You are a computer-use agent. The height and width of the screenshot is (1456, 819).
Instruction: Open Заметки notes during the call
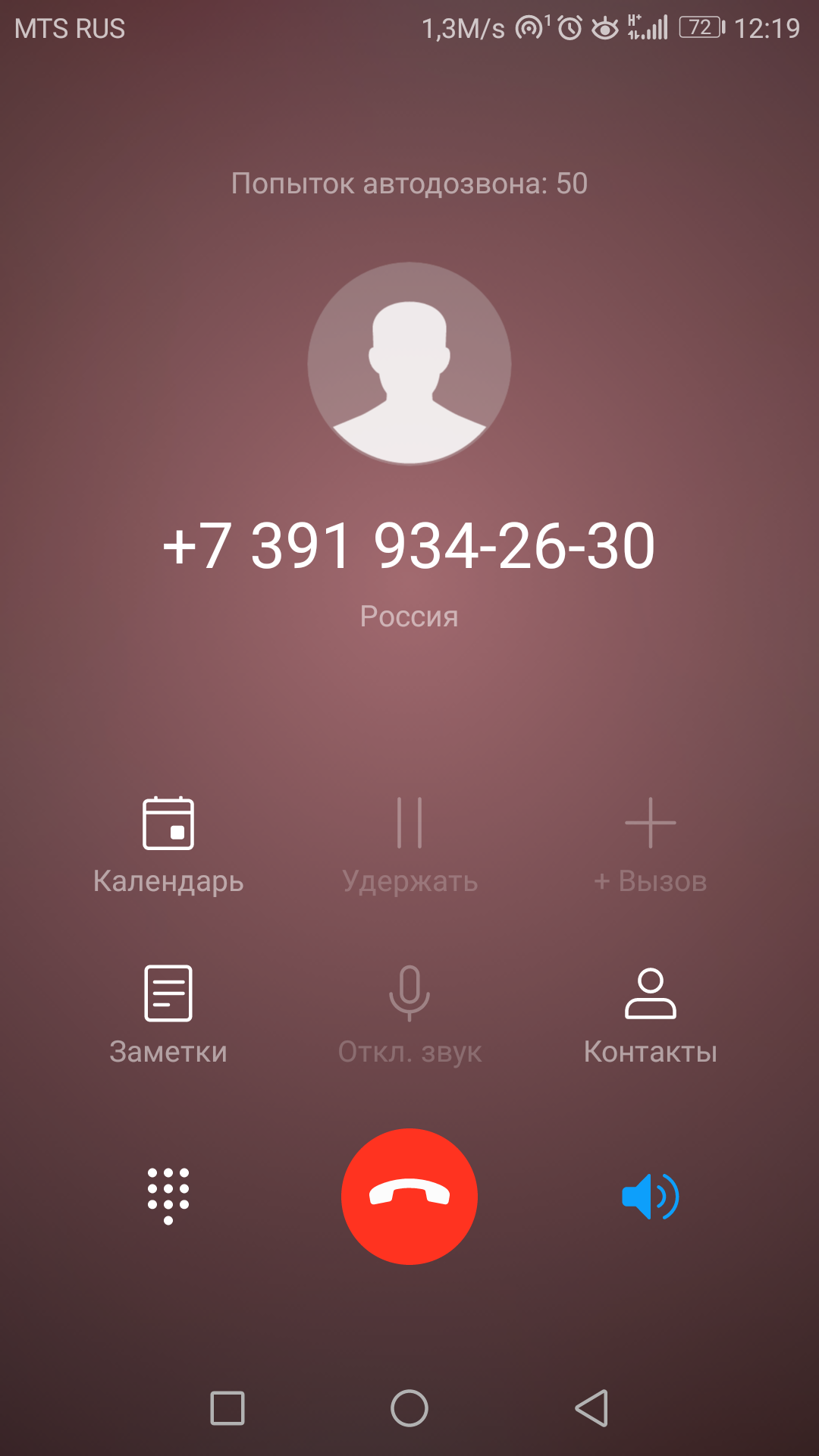(x=168, y=1015)
